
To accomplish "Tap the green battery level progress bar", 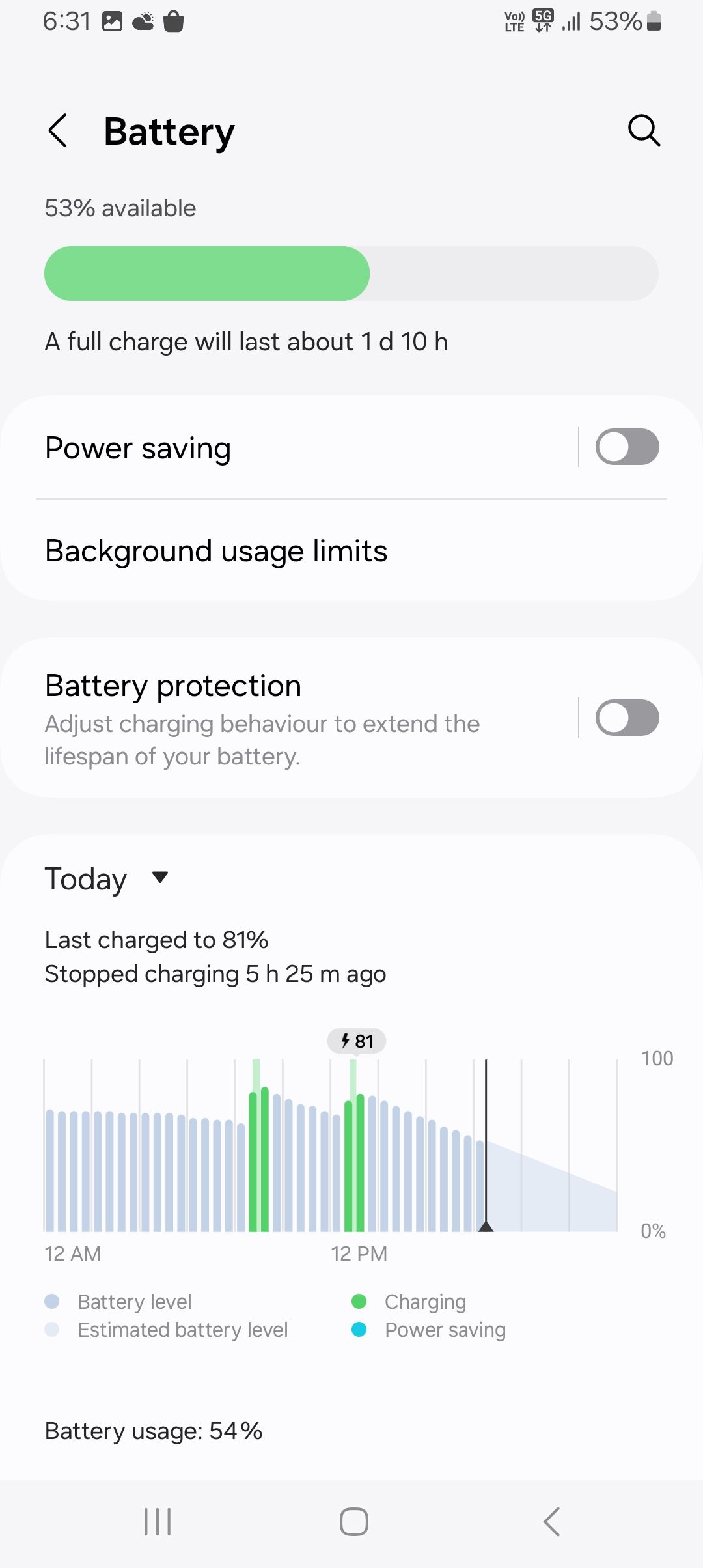I will click(208, 273).
